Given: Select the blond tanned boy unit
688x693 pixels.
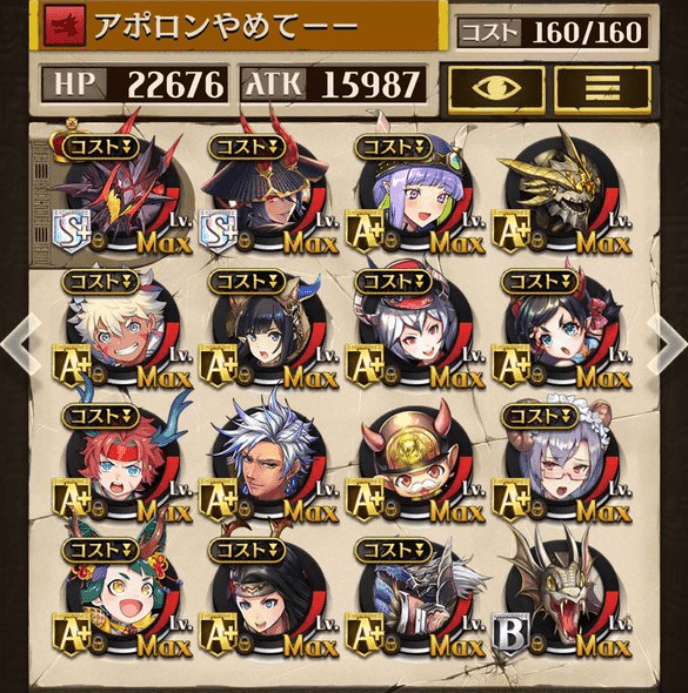Looking at the screenshot, I should 120,332.
